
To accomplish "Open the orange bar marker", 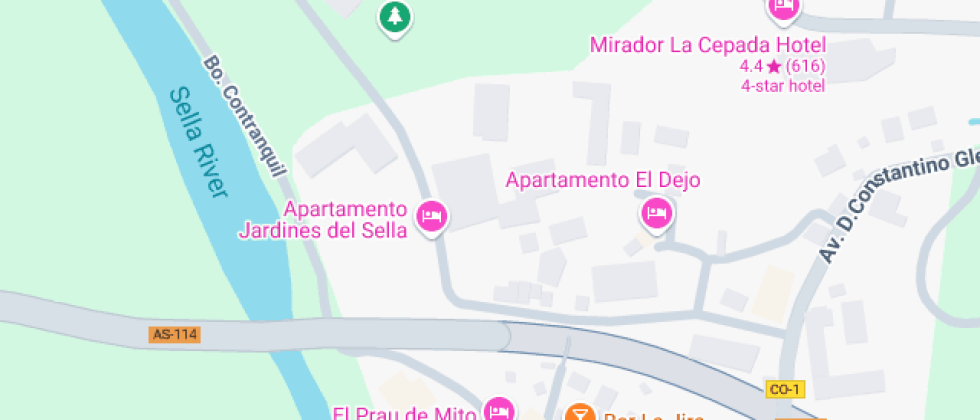I will click(579, 412).
